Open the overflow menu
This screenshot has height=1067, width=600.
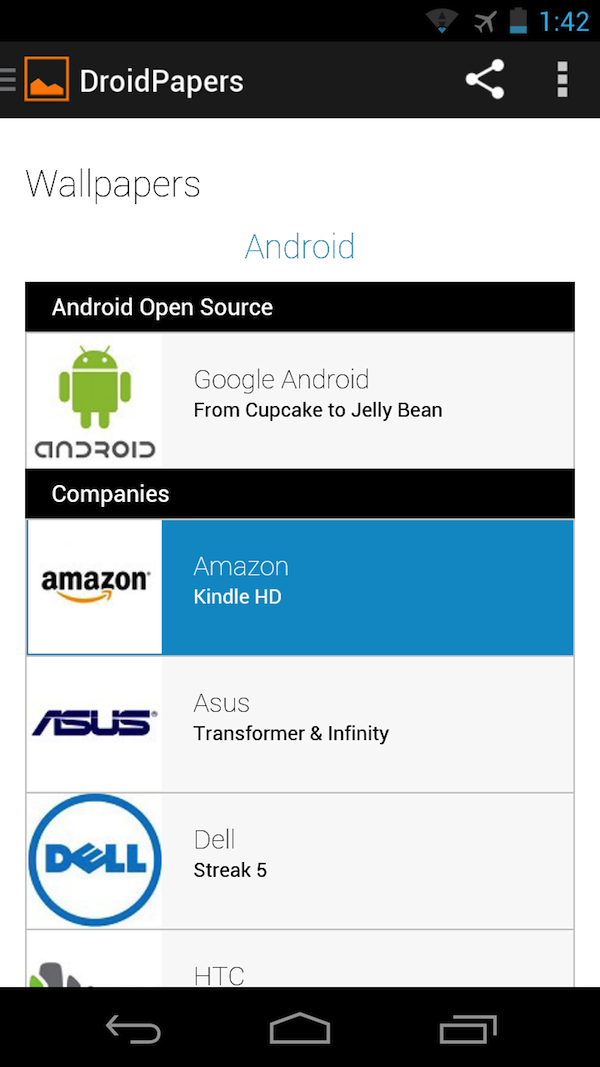click(562, 80)
